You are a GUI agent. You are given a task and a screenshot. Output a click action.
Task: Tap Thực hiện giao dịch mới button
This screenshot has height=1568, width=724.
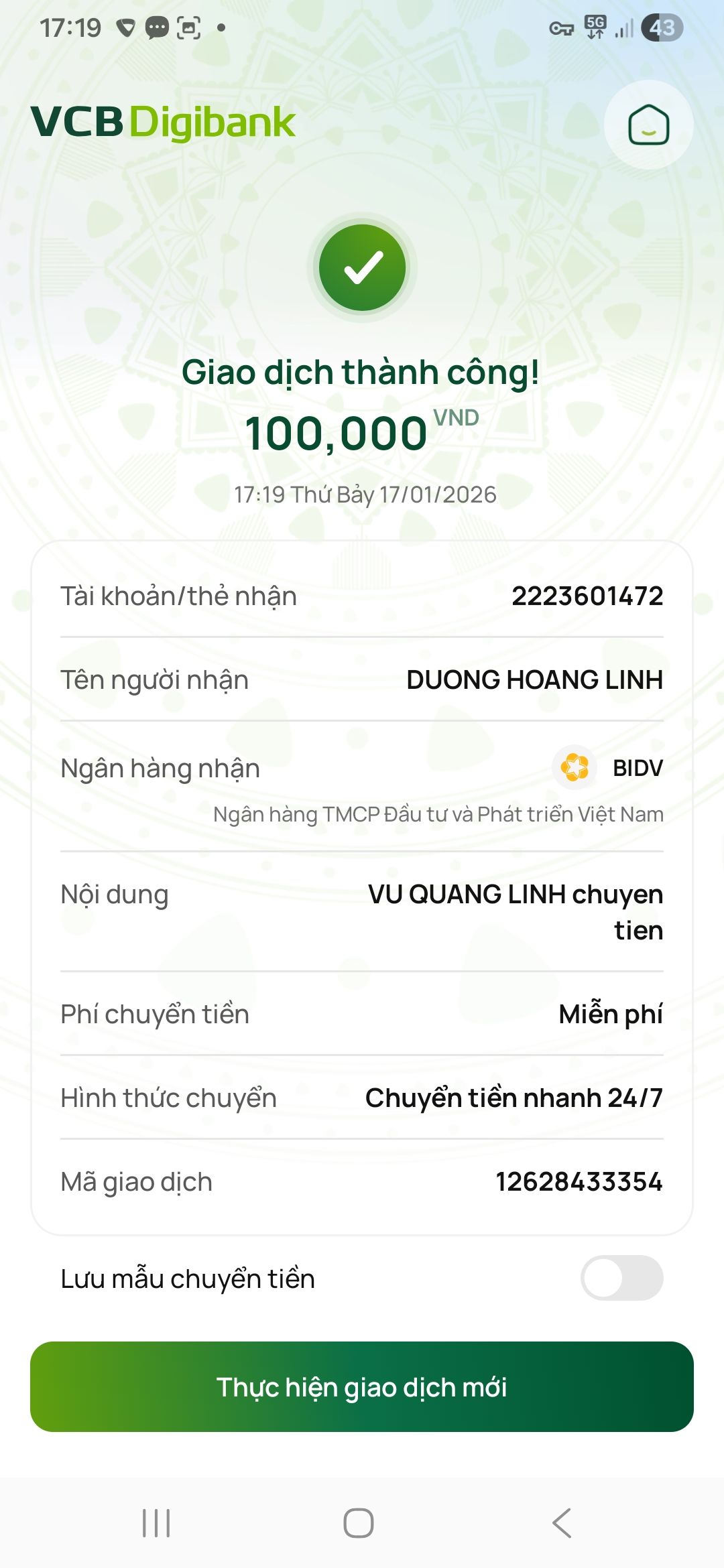[x=362, y=1386]
